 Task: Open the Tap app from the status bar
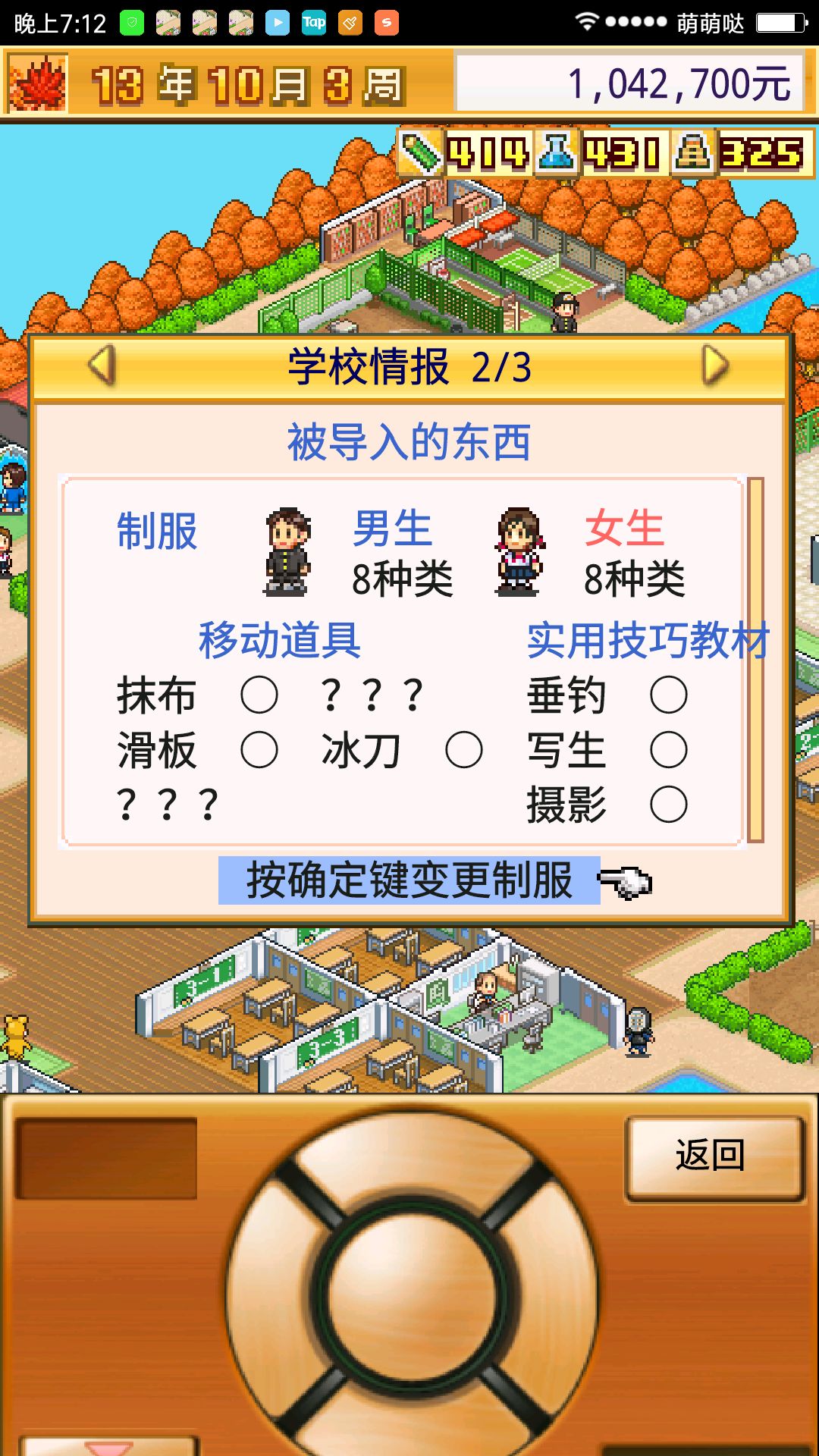coord(315,22)
